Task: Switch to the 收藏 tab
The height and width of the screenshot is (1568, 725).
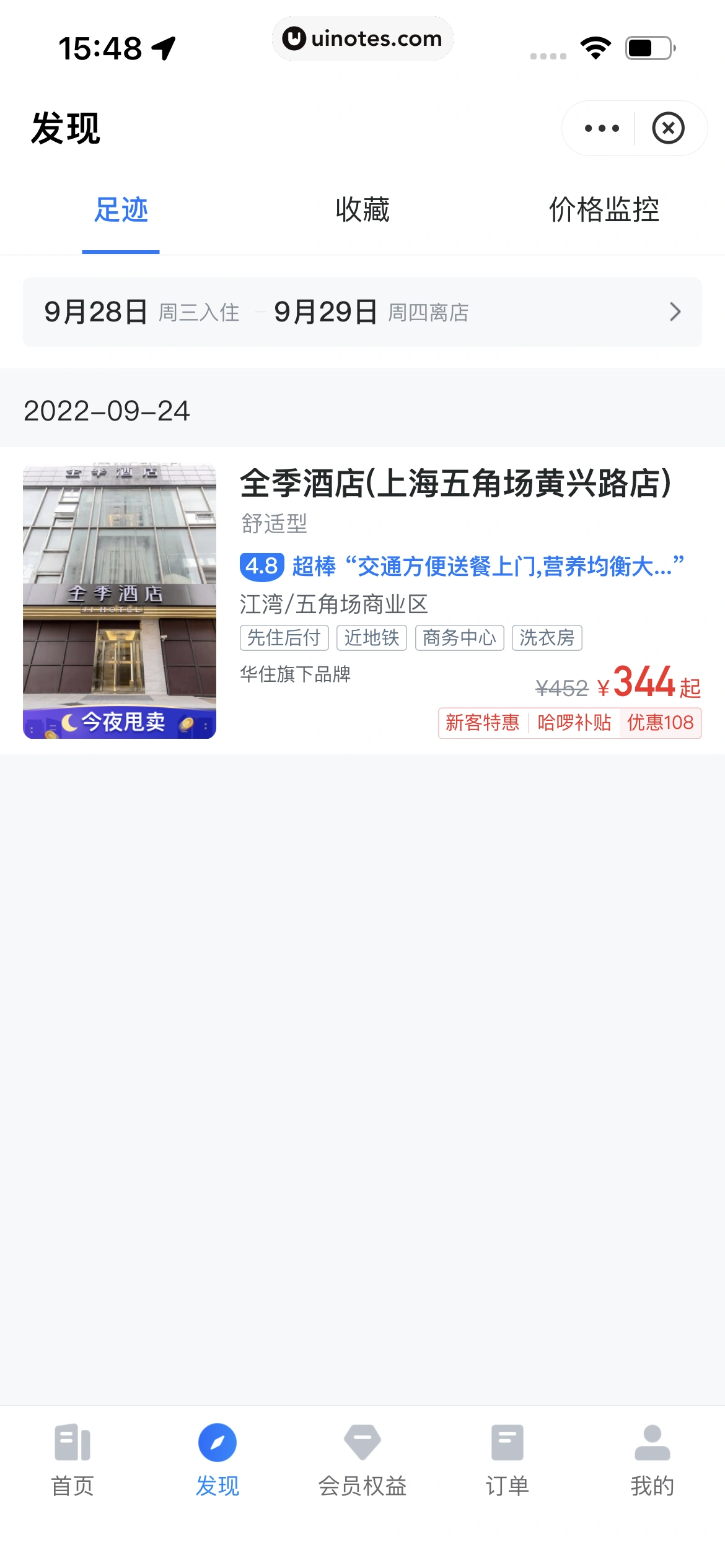Action: click(x=362, y=211)
